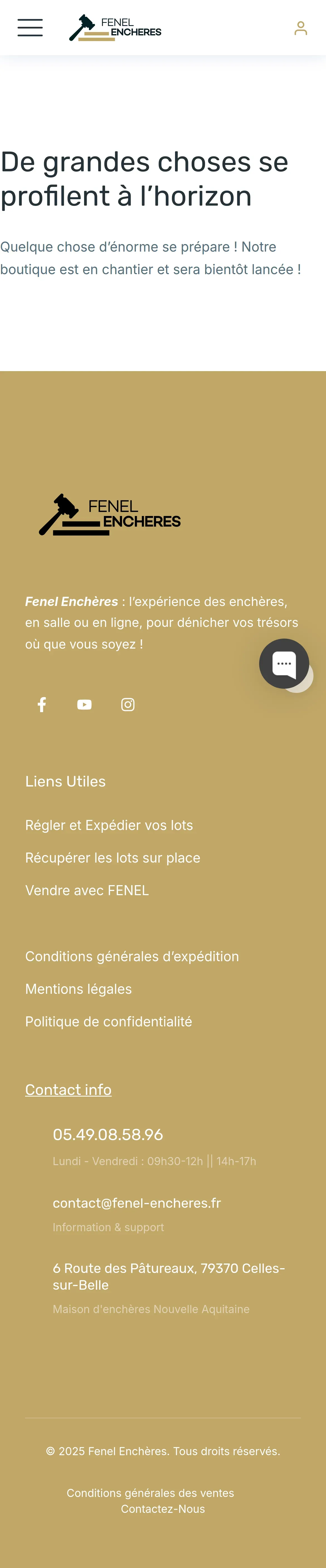This screenshot has width=326, height=1568.
Task: Open Mentions légales page
Action: [x=79, y=989]
